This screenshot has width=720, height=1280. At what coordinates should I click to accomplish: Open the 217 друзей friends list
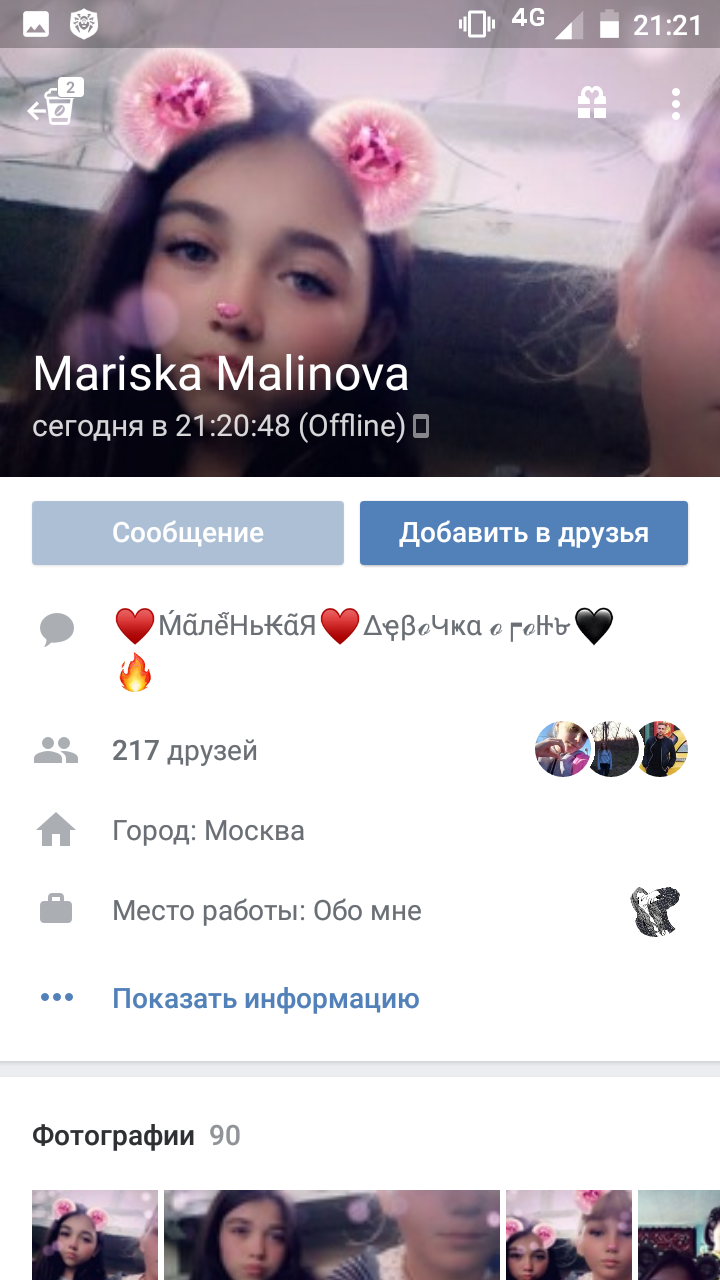185,750
